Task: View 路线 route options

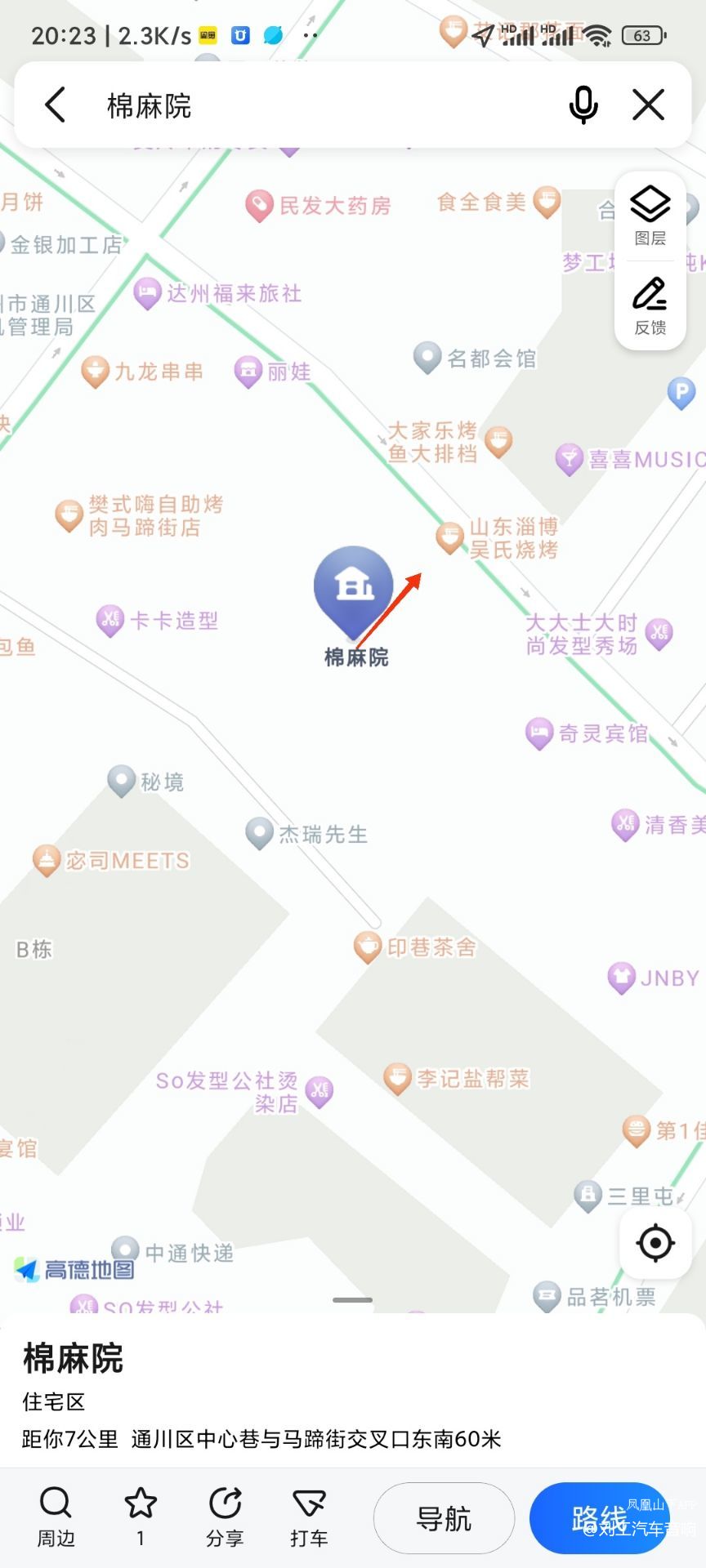Action: 601,1518
